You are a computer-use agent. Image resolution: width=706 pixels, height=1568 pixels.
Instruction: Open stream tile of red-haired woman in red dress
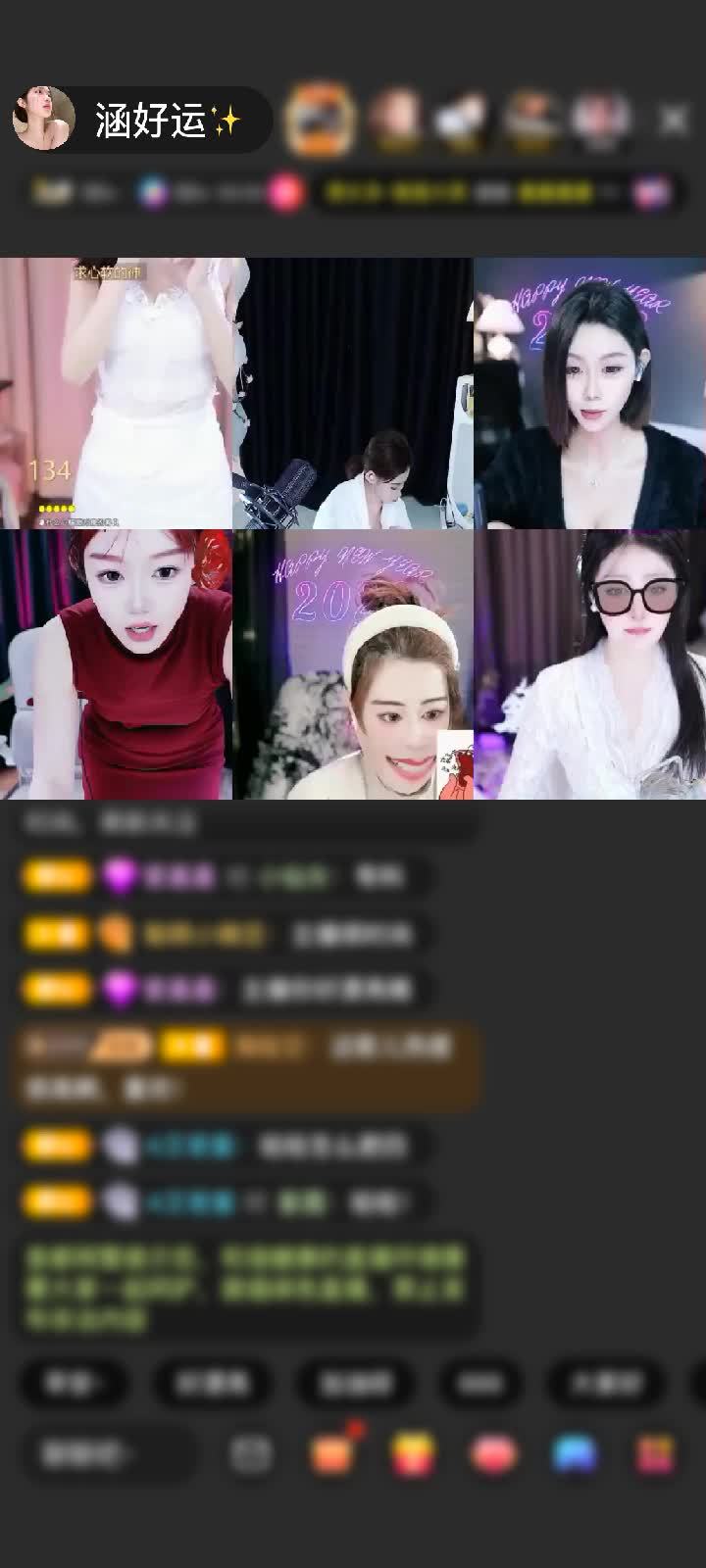click(x=116, y=664)
